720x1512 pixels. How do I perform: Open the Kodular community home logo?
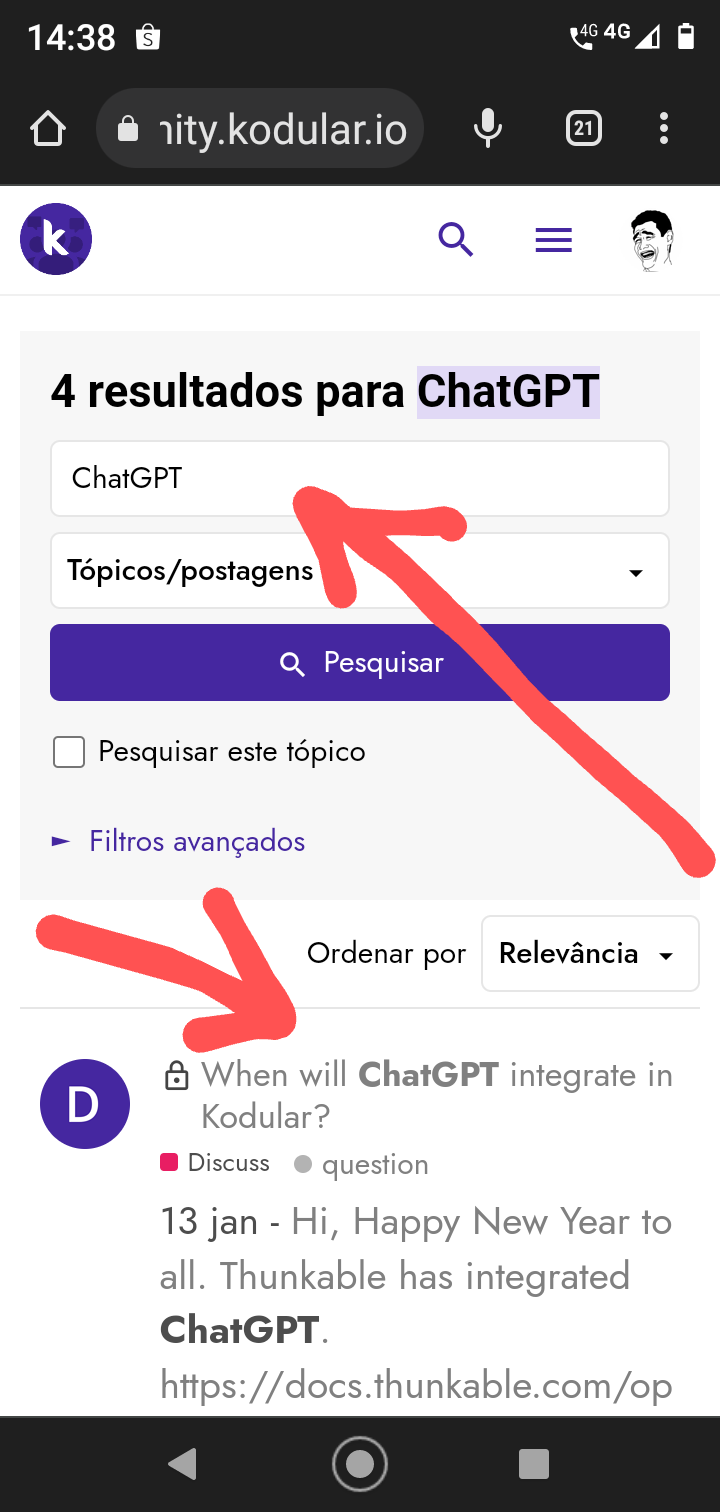[x=56, y=240]
